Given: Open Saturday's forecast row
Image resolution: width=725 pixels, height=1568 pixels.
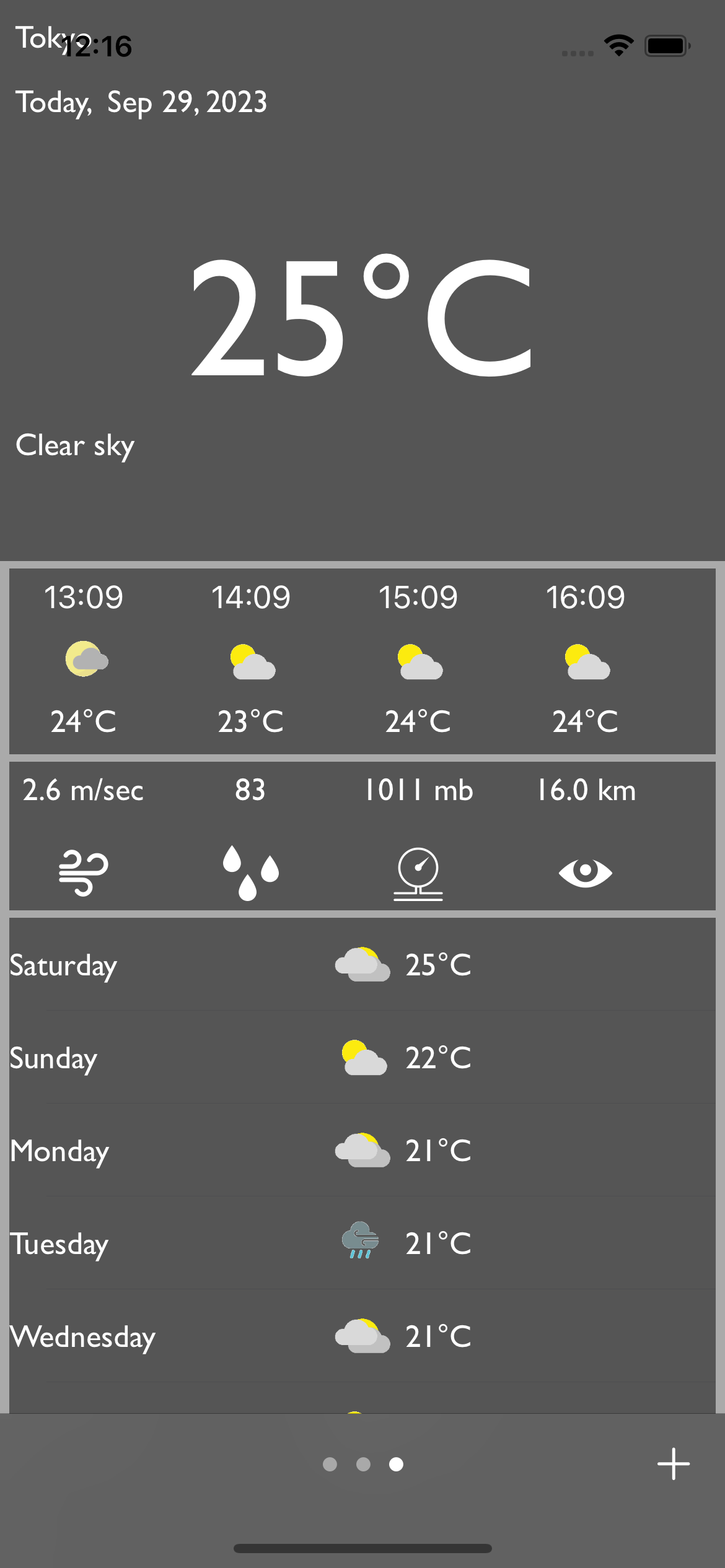Looking at the screenshot, I should click(x=362, y=965).
